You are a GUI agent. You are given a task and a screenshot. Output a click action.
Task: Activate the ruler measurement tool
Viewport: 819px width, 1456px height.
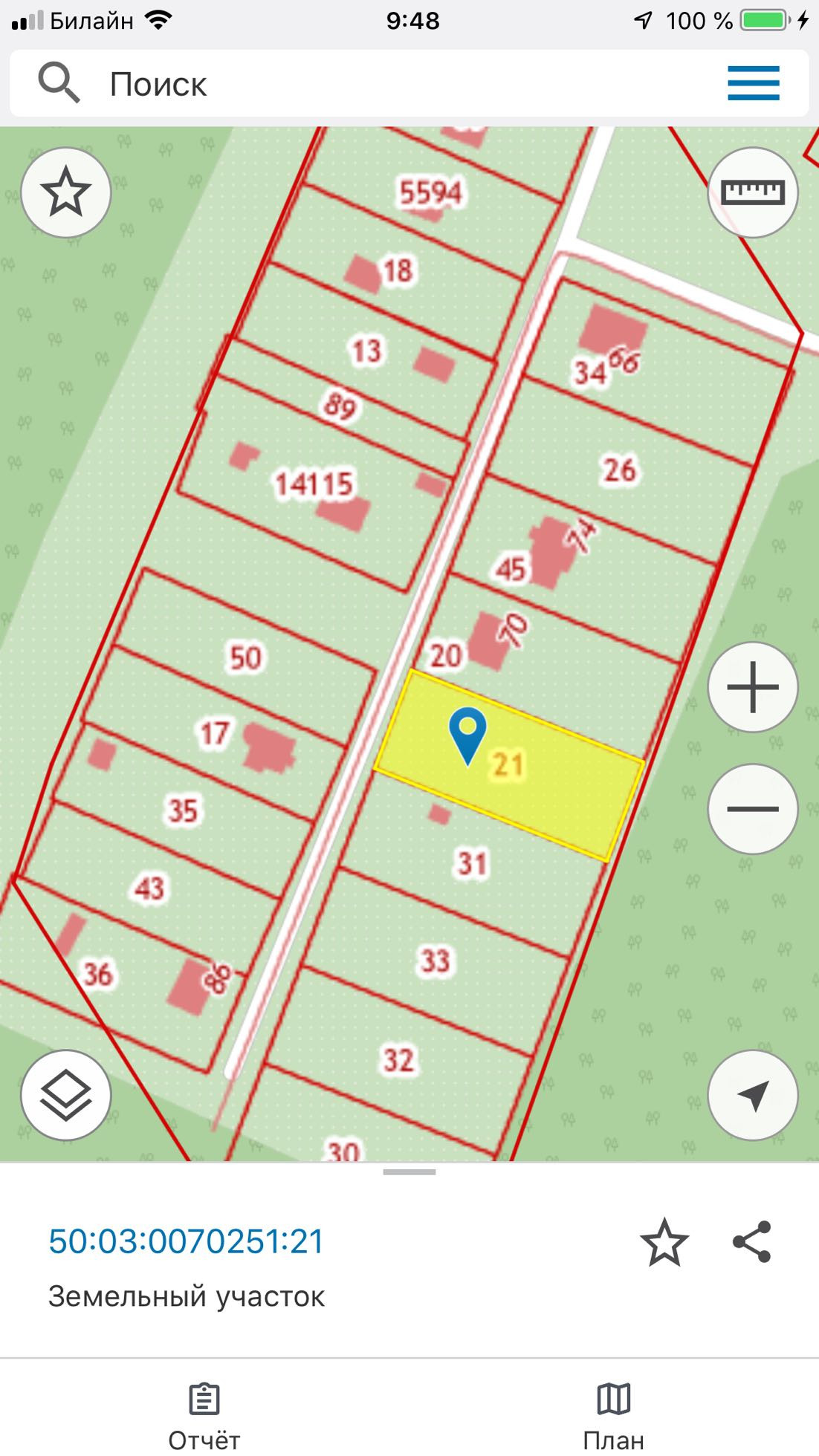(x=753, y=192)
